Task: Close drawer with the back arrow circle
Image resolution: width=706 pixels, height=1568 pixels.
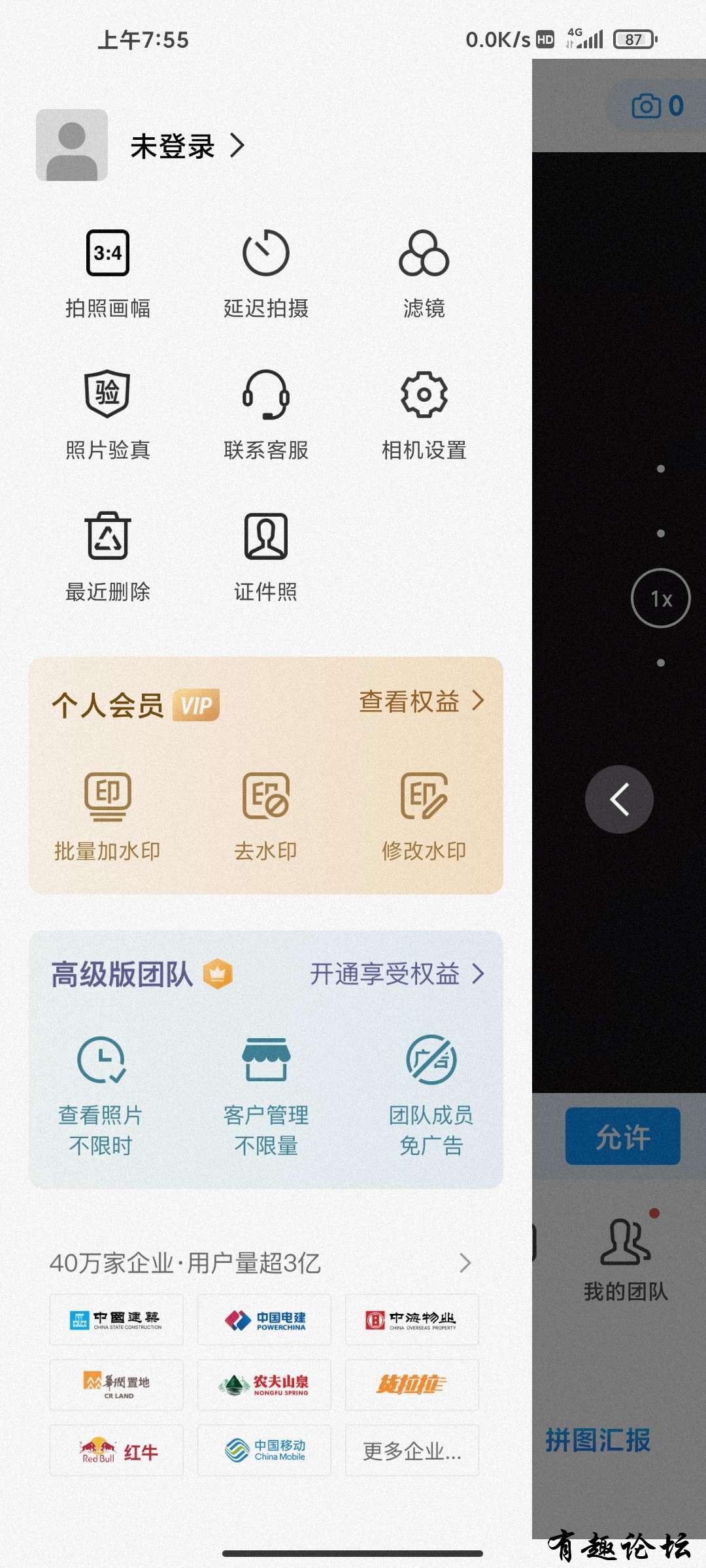Action: pos(619,799)
